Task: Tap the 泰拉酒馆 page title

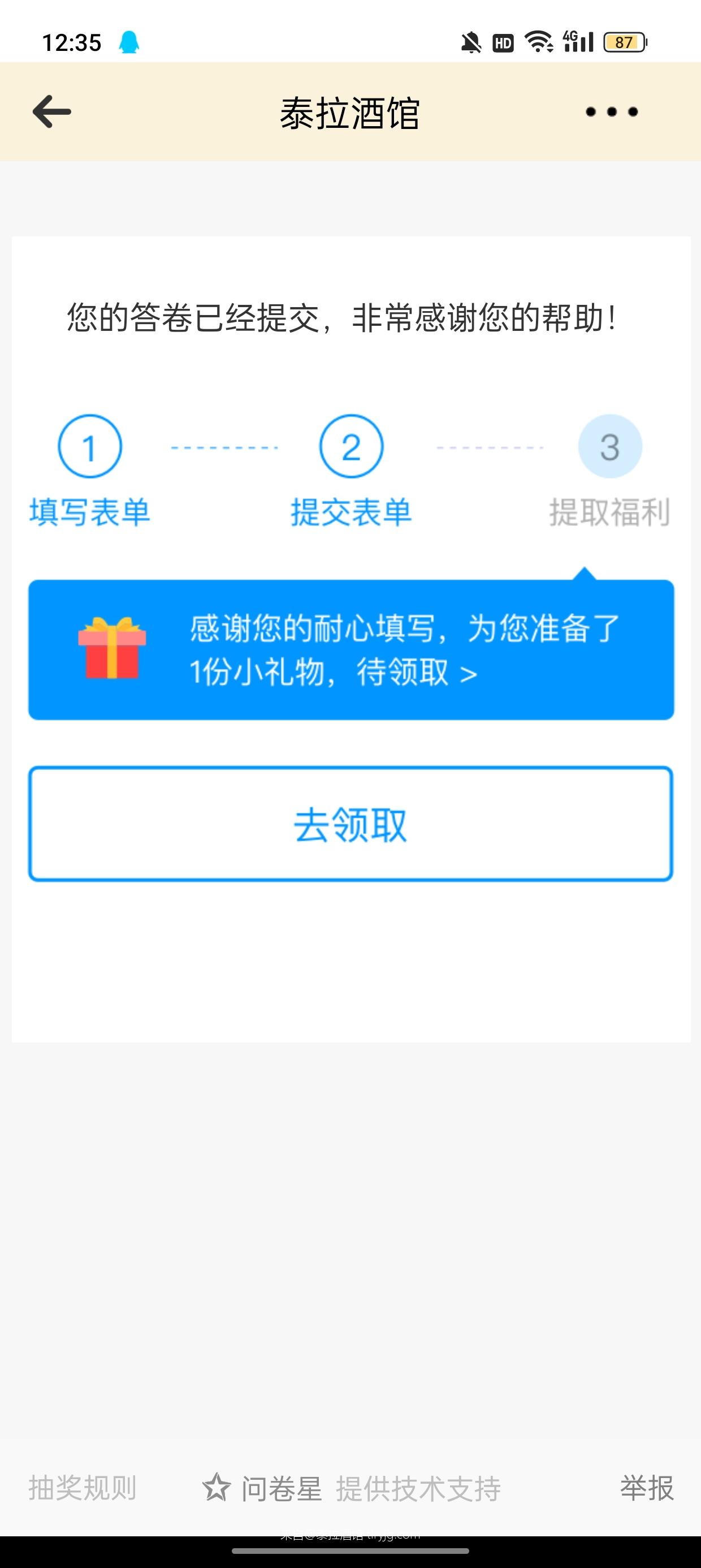Action: click(350, 111)
